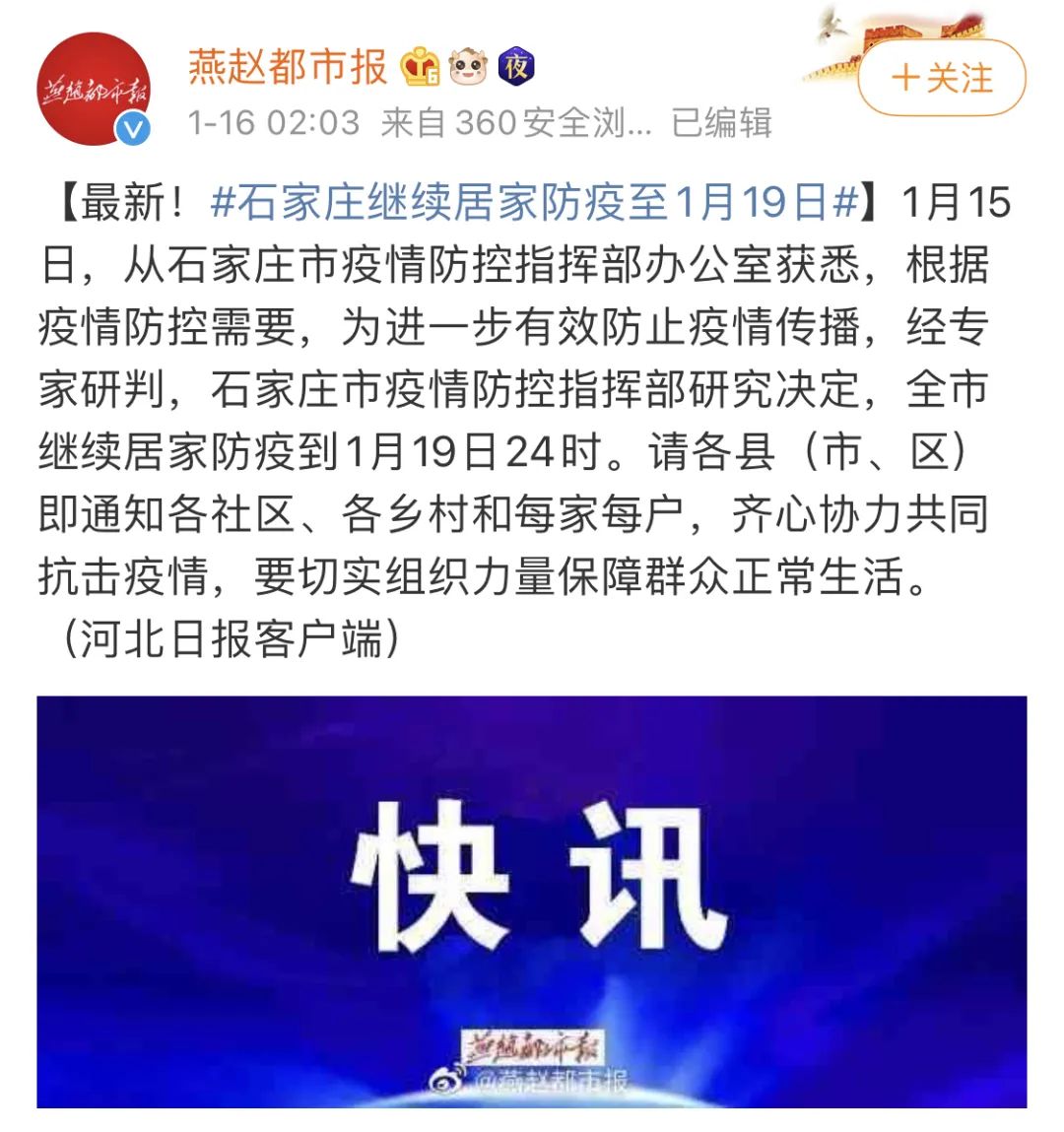Open 燕赵都市报's profile avatar
The width and height of the screenshot is (1064, 1132).
pos(94,90)
